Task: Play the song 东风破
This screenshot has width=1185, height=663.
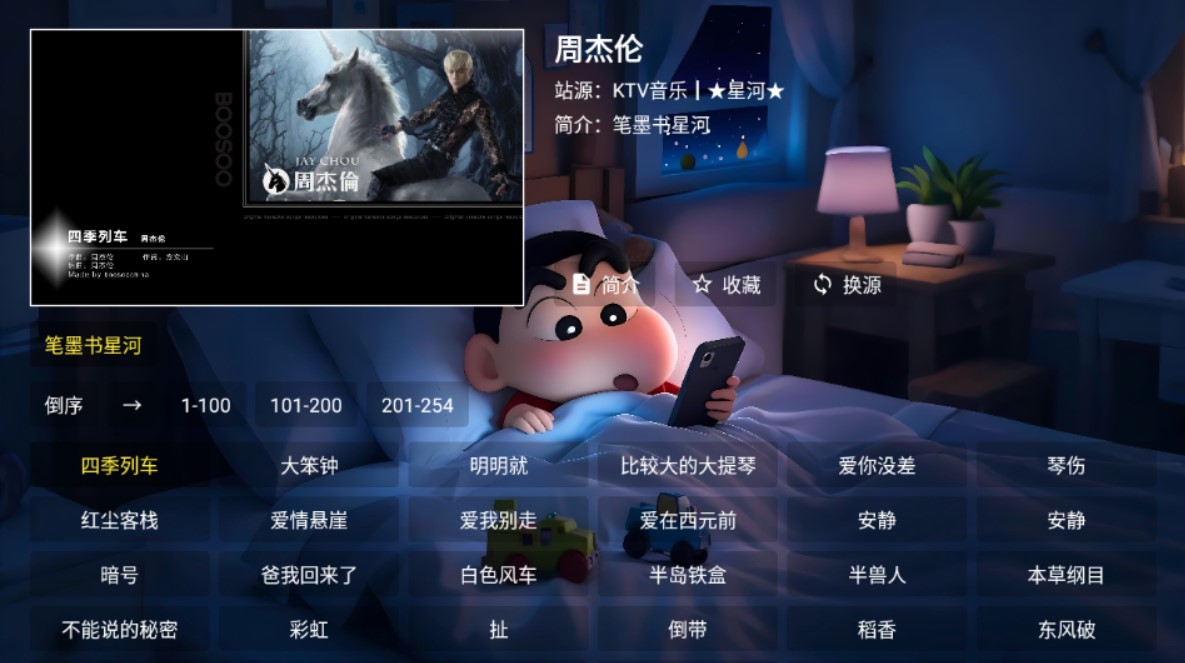Action: coord(1066,630)
